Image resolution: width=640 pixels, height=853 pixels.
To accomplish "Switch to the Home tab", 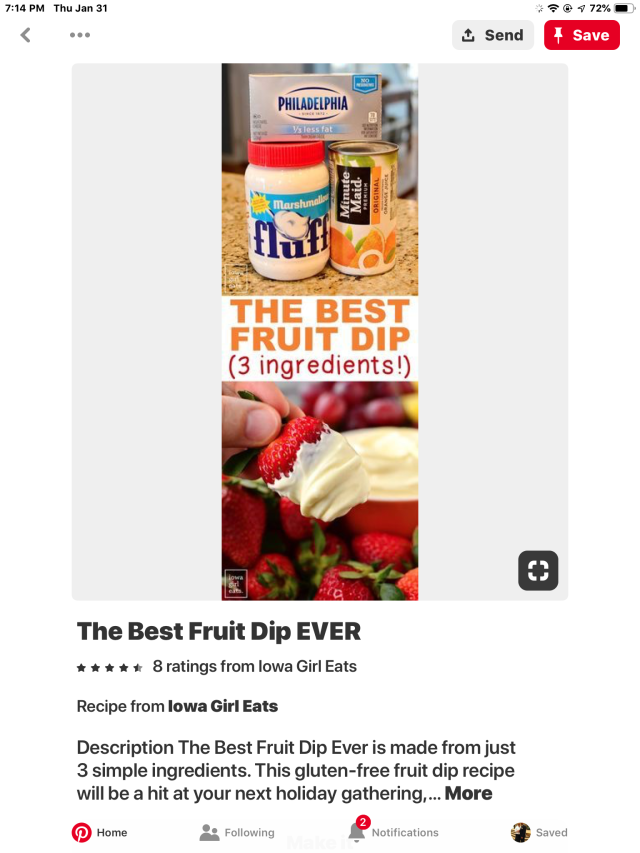I will coord(99,832).
